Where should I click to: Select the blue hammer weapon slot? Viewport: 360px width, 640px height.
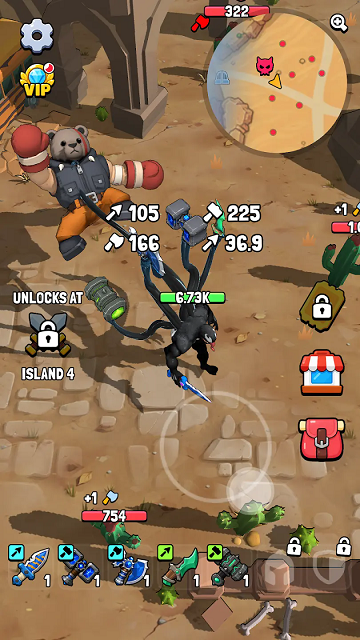(79, 565)
